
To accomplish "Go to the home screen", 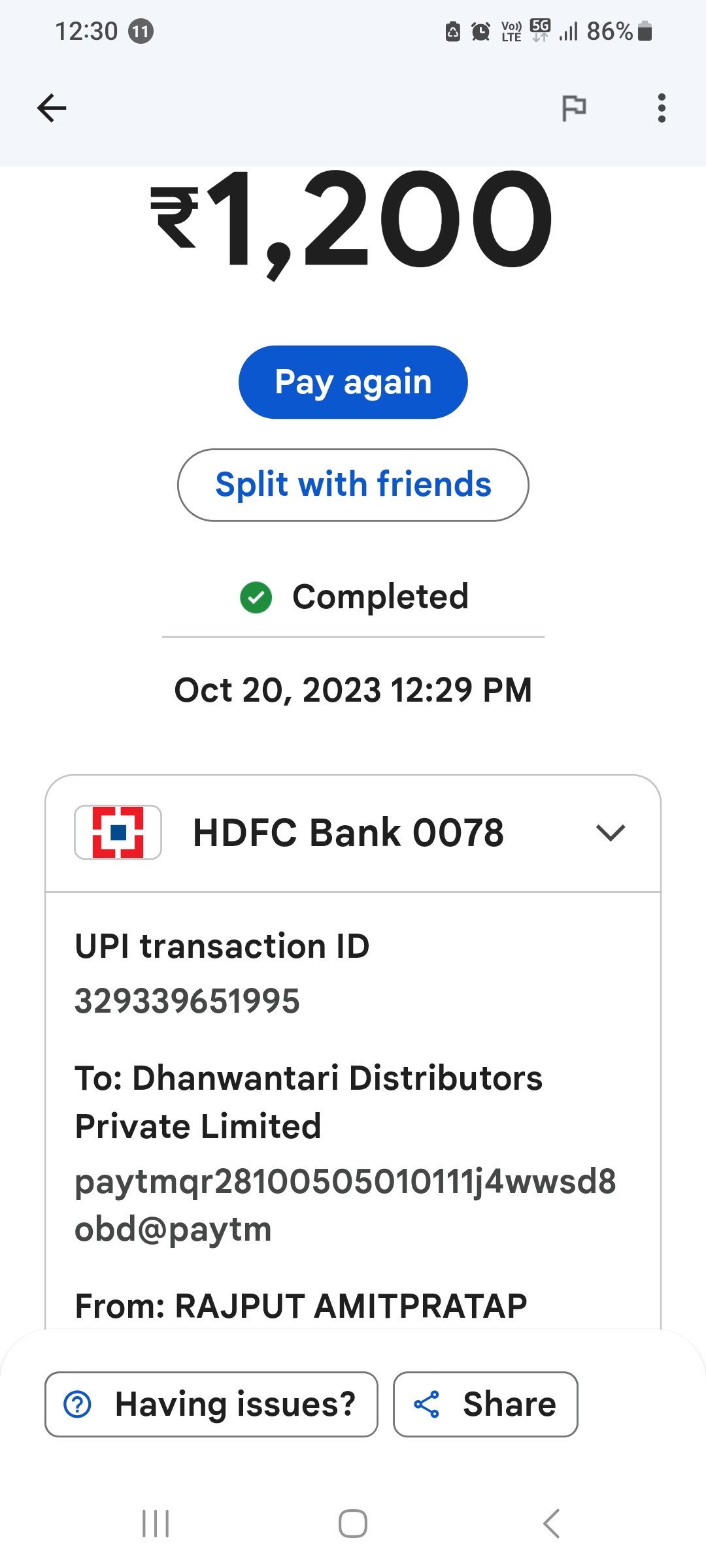I will 353,1524.
